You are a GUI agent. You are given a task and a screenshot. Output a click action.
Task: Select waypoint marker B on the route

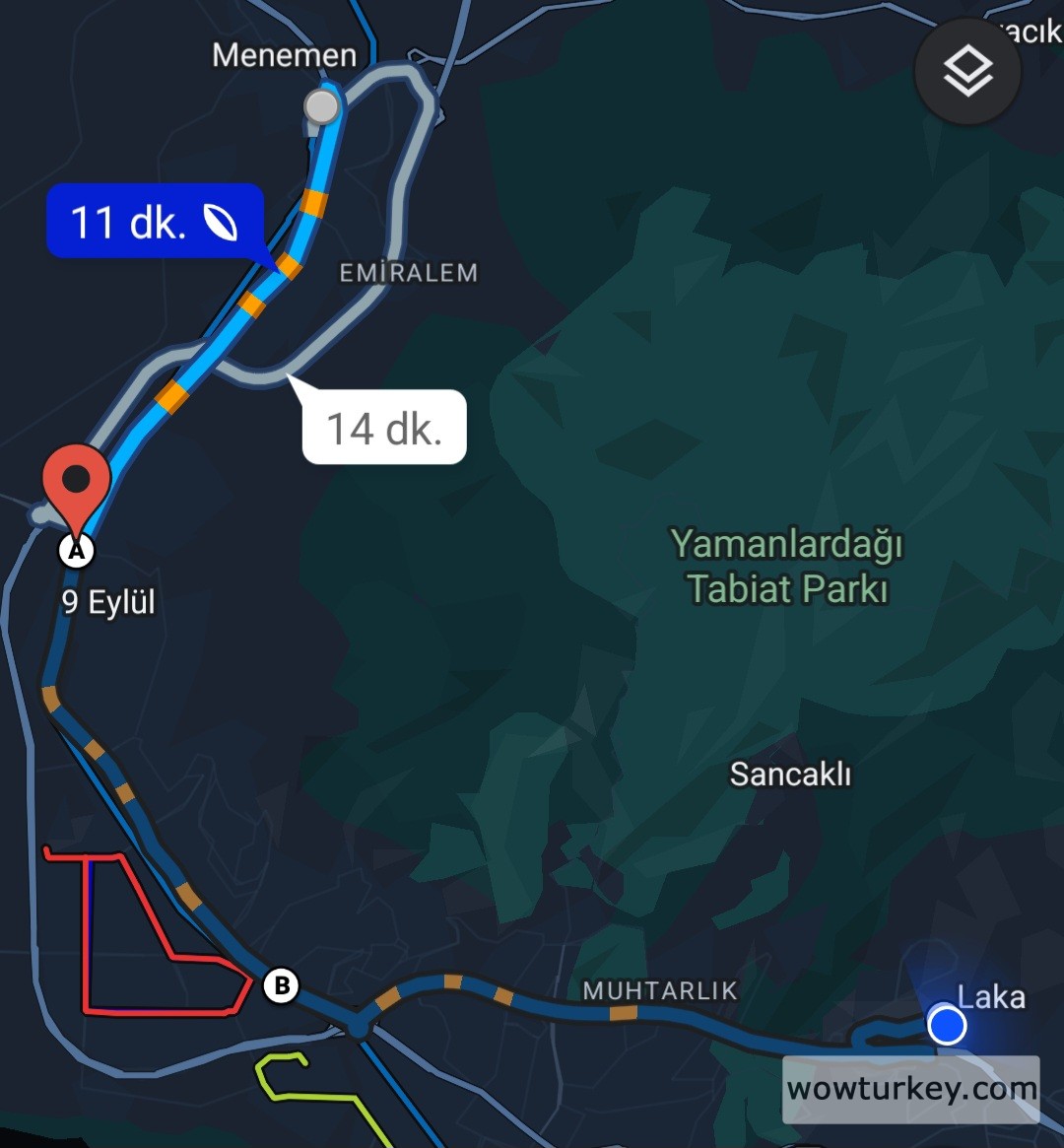pos(281,985)
